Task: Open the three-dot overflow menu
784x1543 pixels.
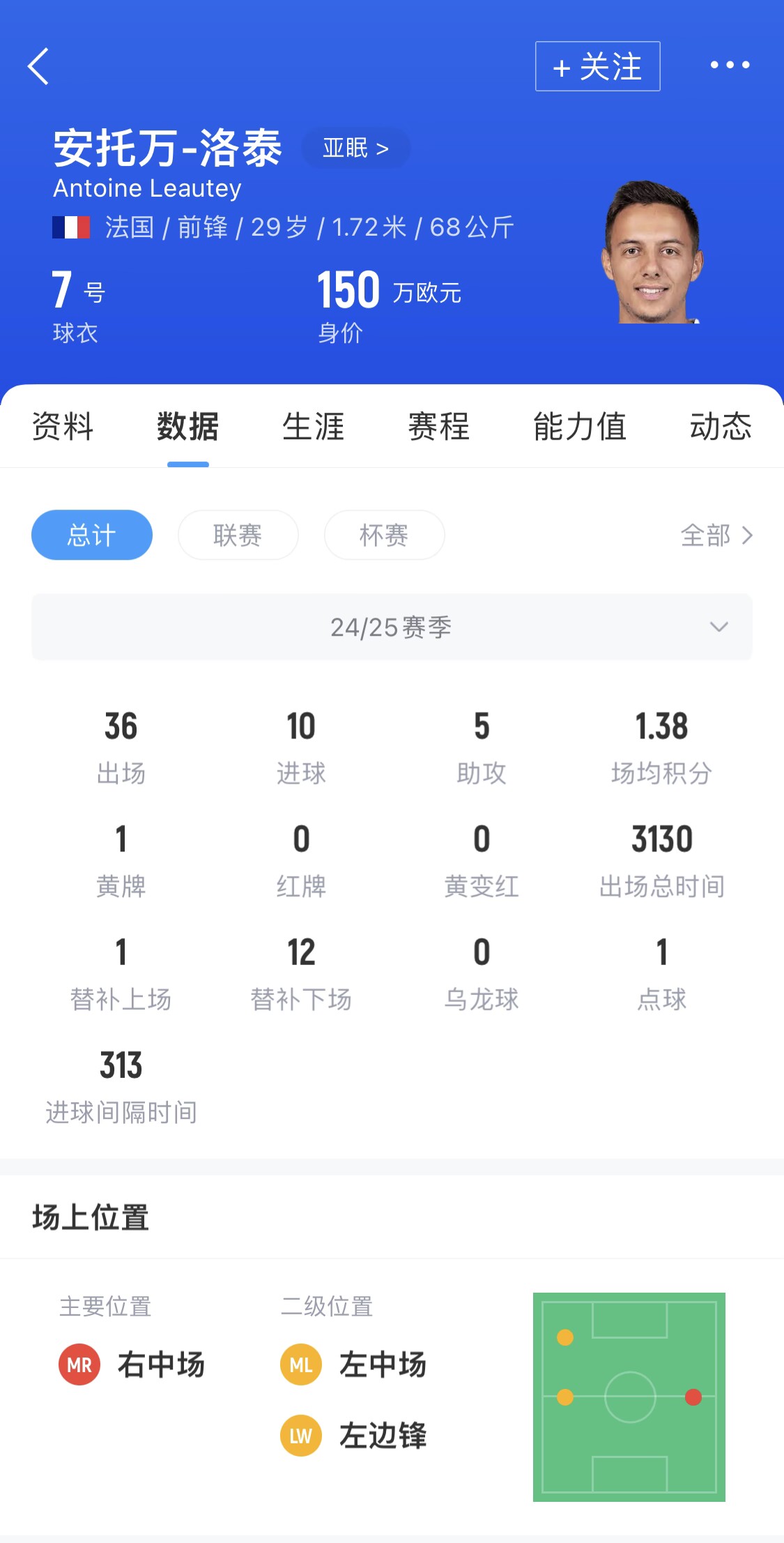Action: click(729, 66)
